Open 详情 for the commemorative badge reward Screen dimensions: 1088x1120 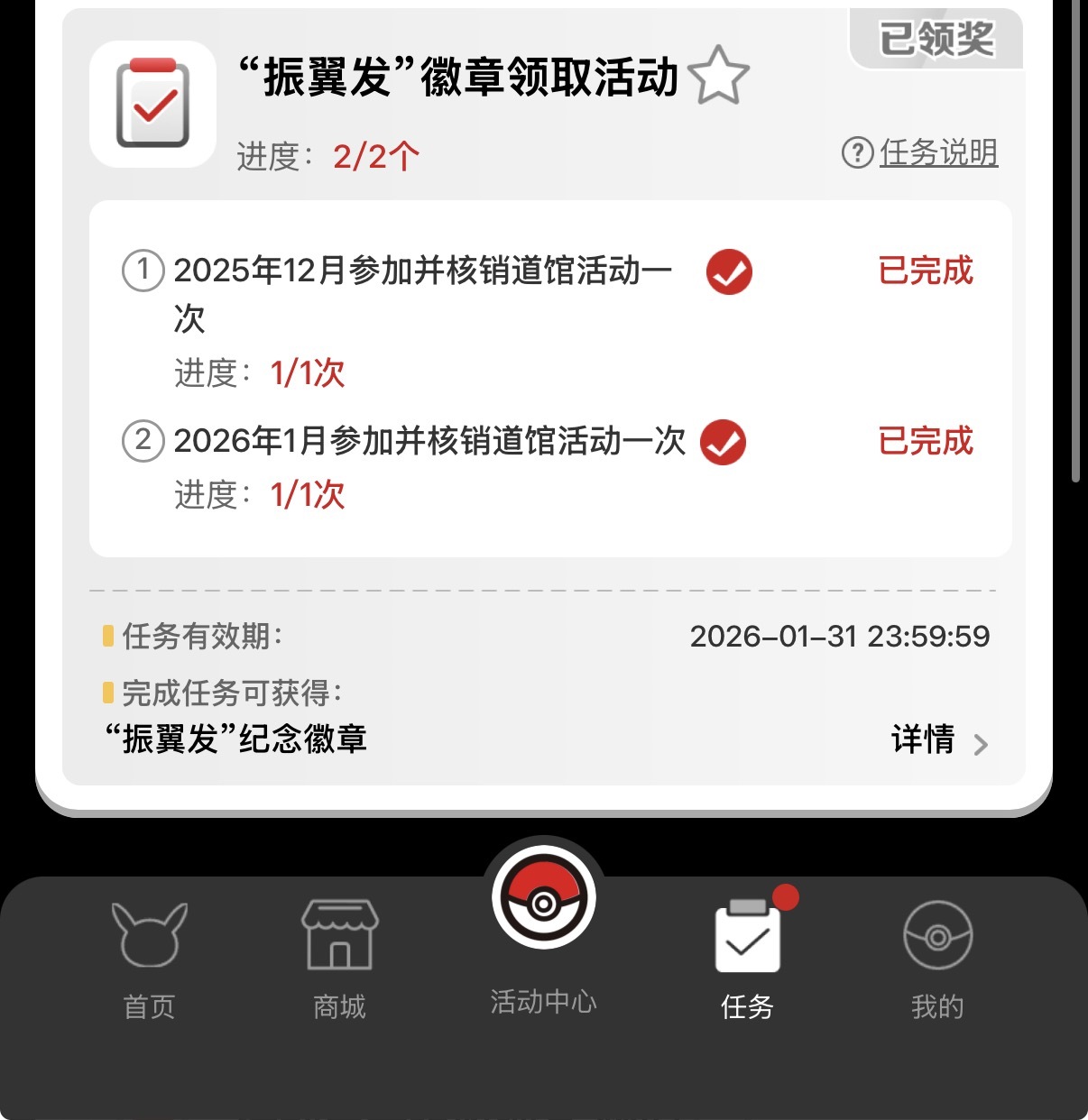[x=939, y=740]
